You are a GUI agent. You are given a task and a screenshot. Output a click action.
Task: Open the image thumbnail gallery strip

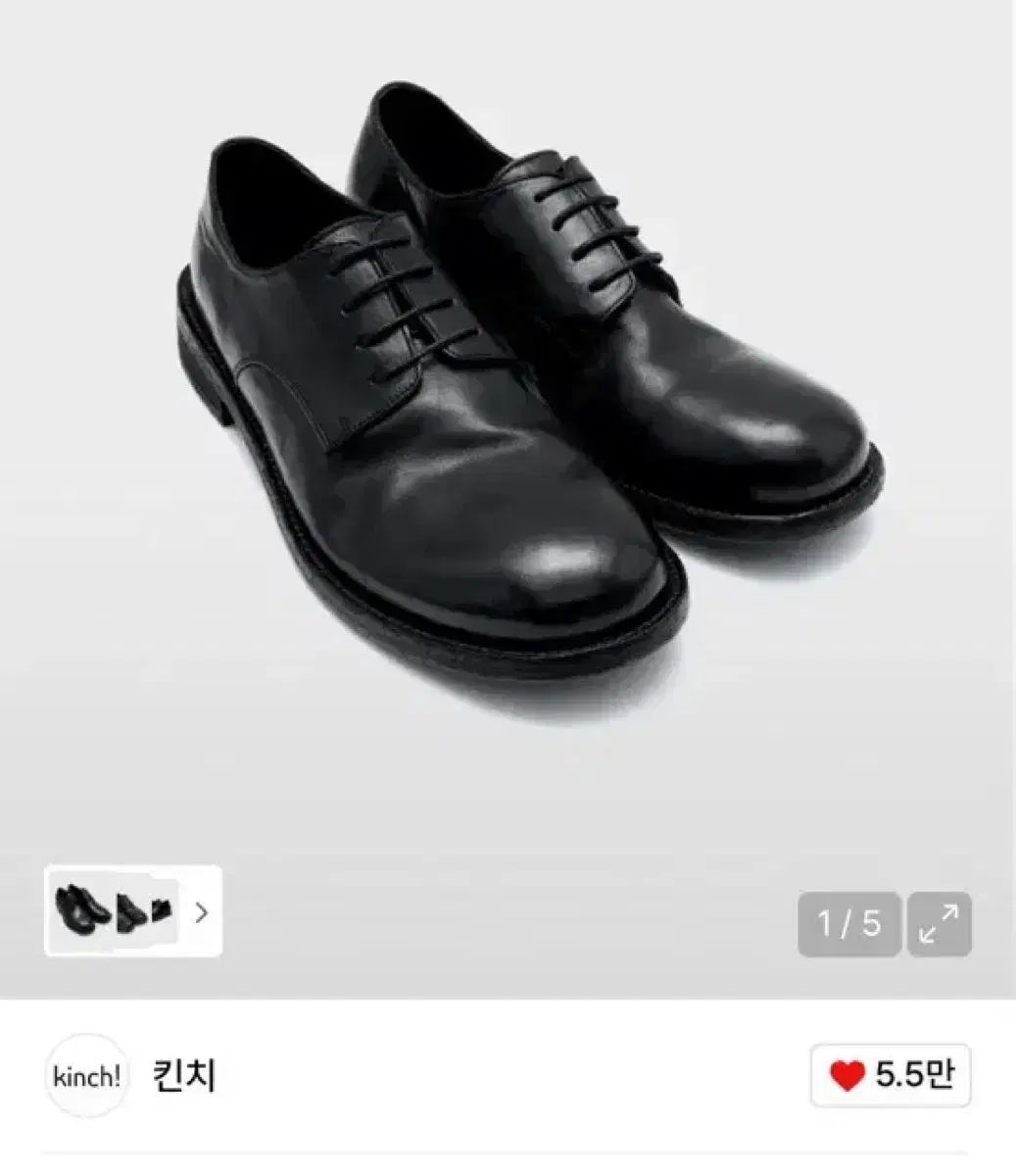coord(133,911)
